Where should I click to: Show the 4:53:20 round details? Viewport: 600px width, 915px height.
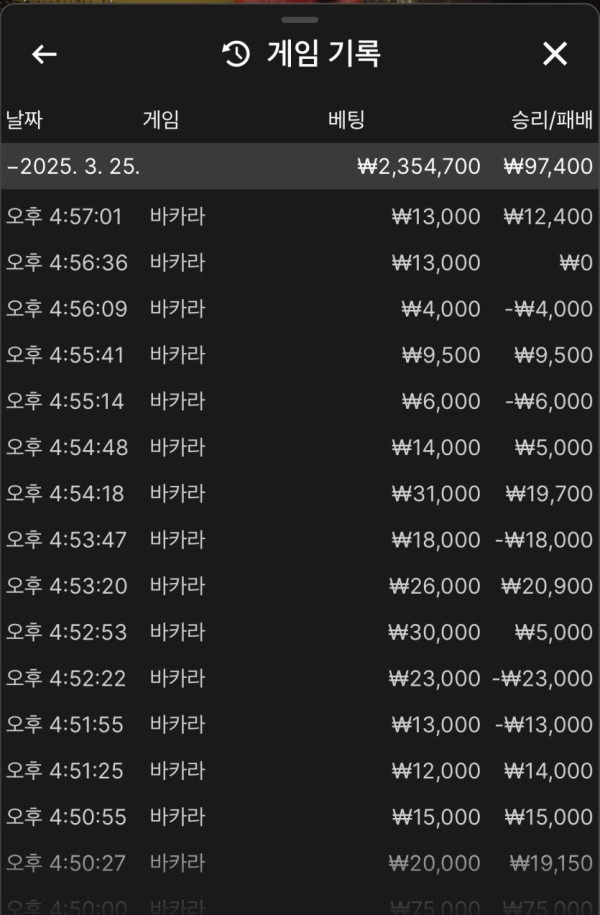(300, 586)
